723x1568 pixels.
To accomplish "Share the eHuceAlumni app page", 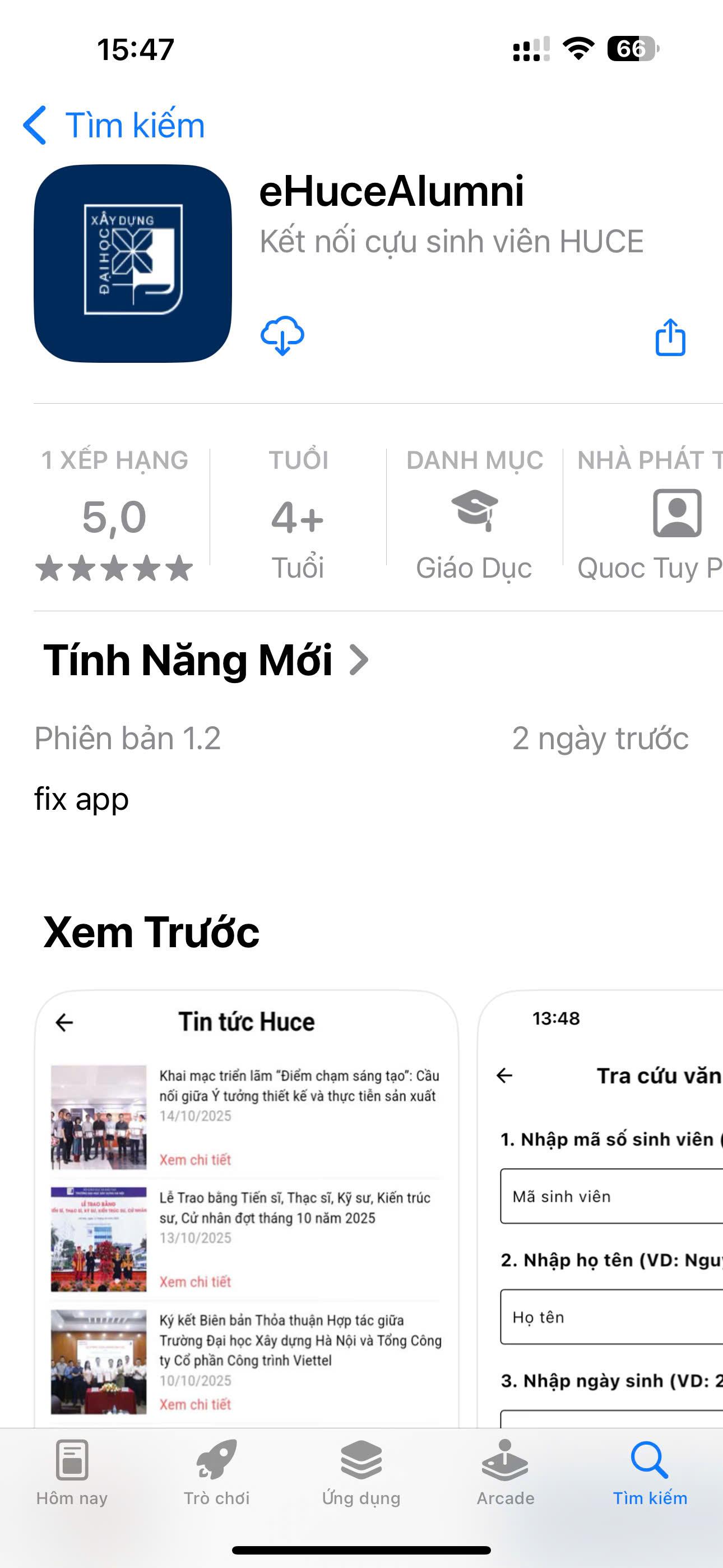I will (670, 336).
